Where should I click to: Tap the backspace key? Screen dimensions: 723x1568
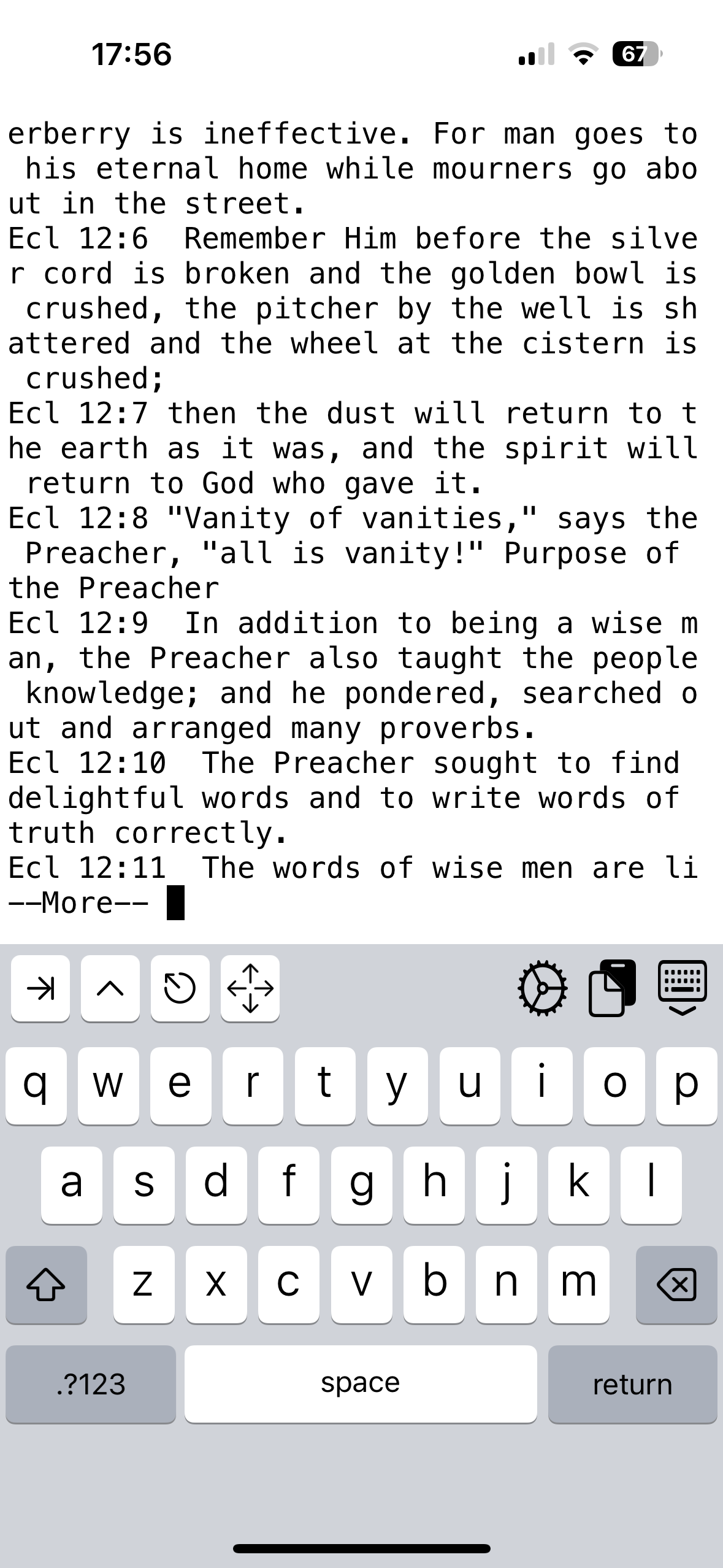pyautogui.click(x=676, y=1285)
